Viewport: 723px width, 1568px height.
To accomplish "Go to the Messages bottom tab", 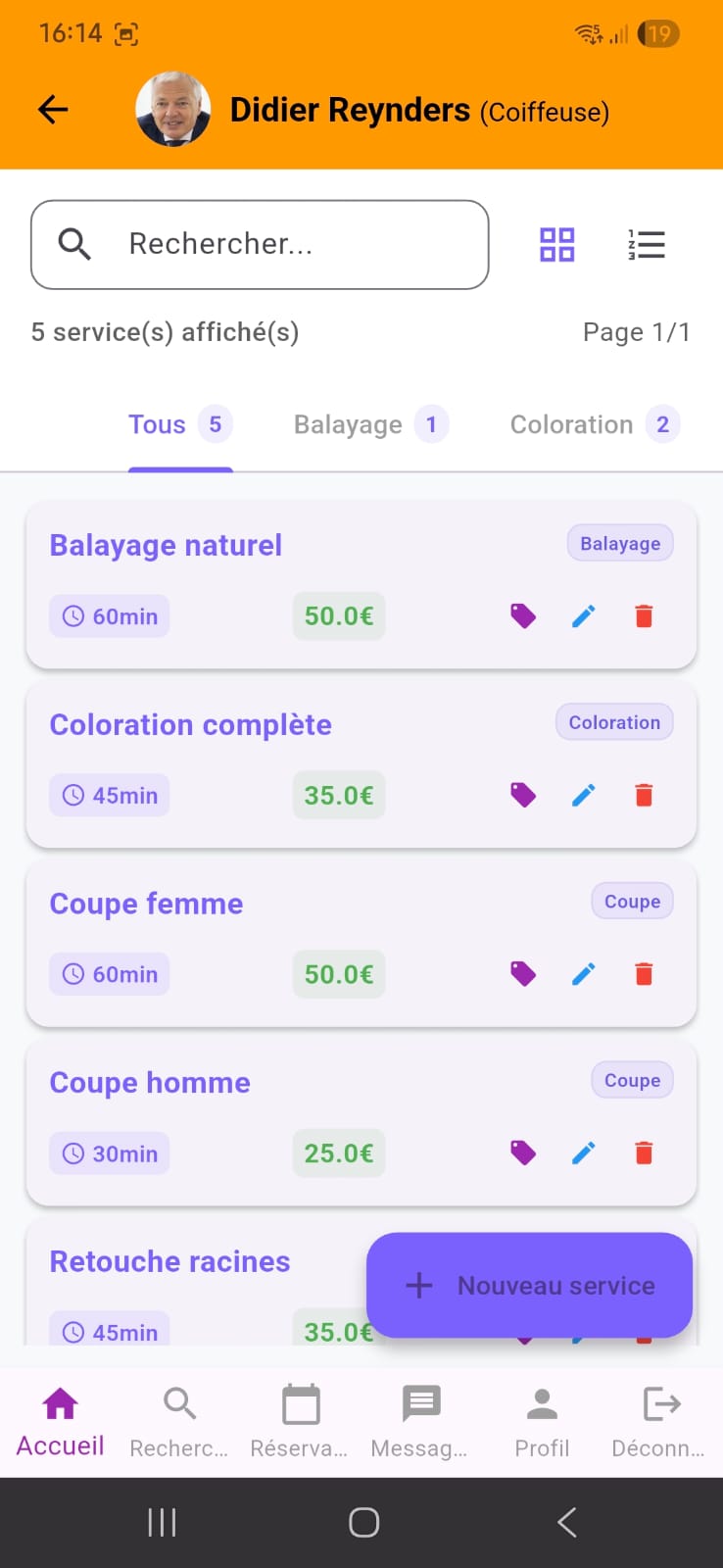I will (x=420, y=1420).
